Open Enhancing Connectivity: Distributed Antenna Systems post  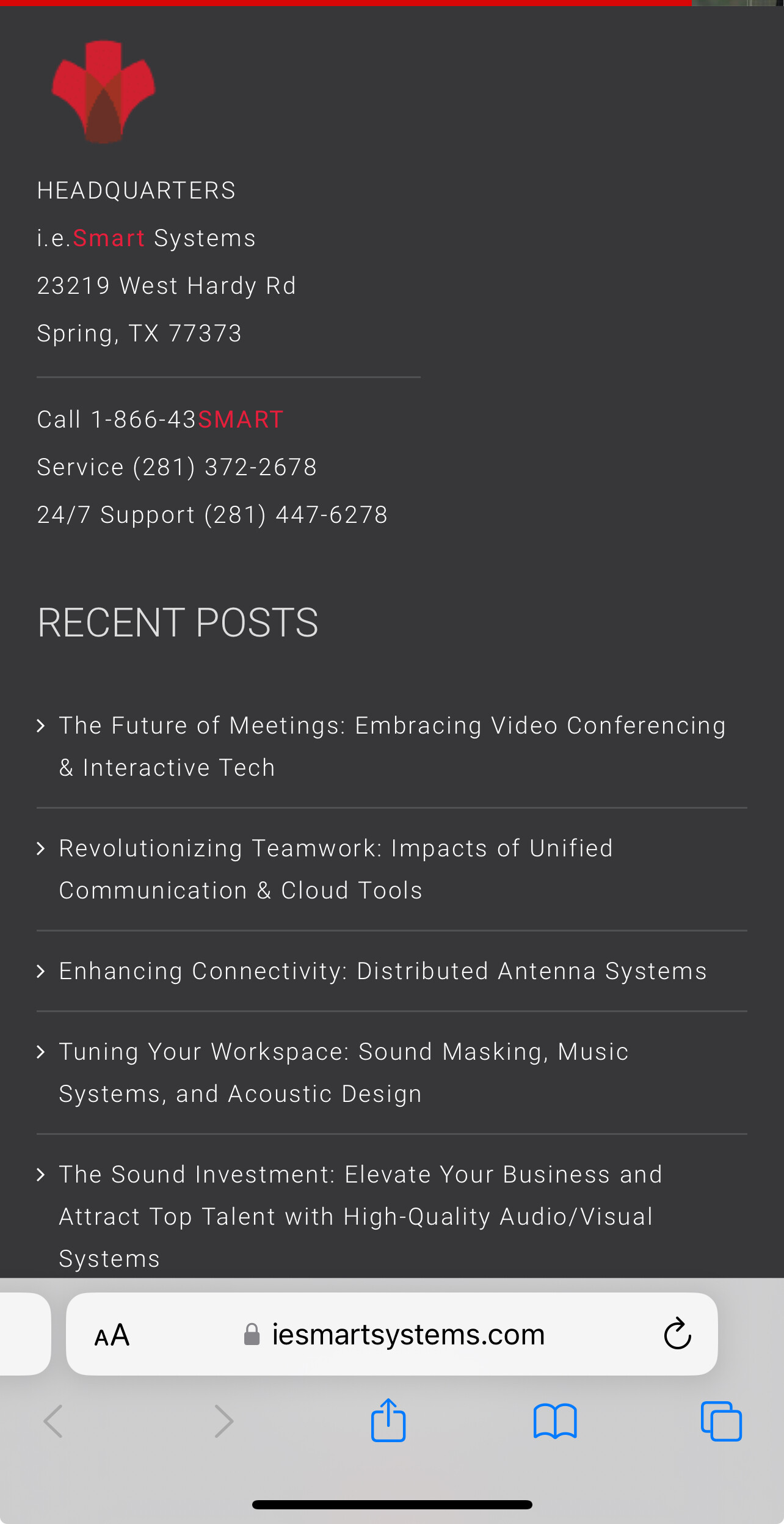point(382,971)
